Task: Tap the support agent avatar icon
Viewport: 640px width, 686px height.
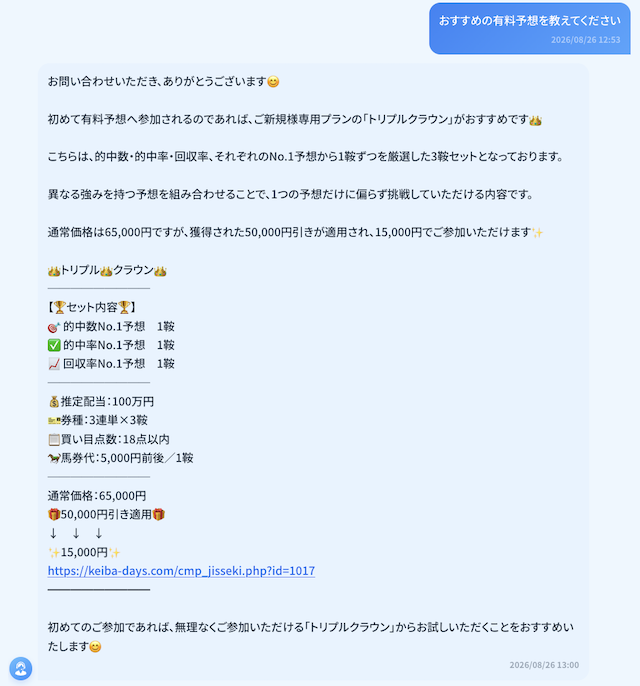Action: [21, 668]
